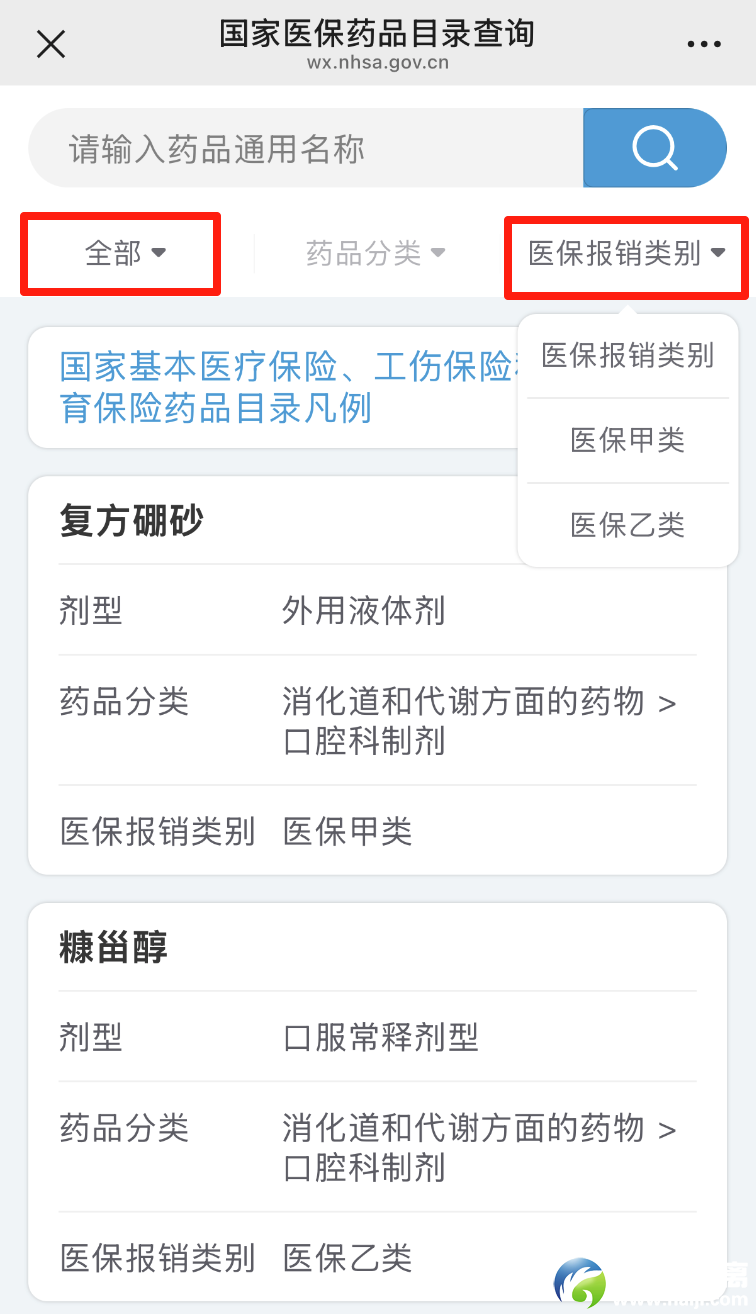The width and height of the screenshot is (756, 1314).
Task: Click the search input field for drug names
Action: pyautogui.click(x=300, y=147)
